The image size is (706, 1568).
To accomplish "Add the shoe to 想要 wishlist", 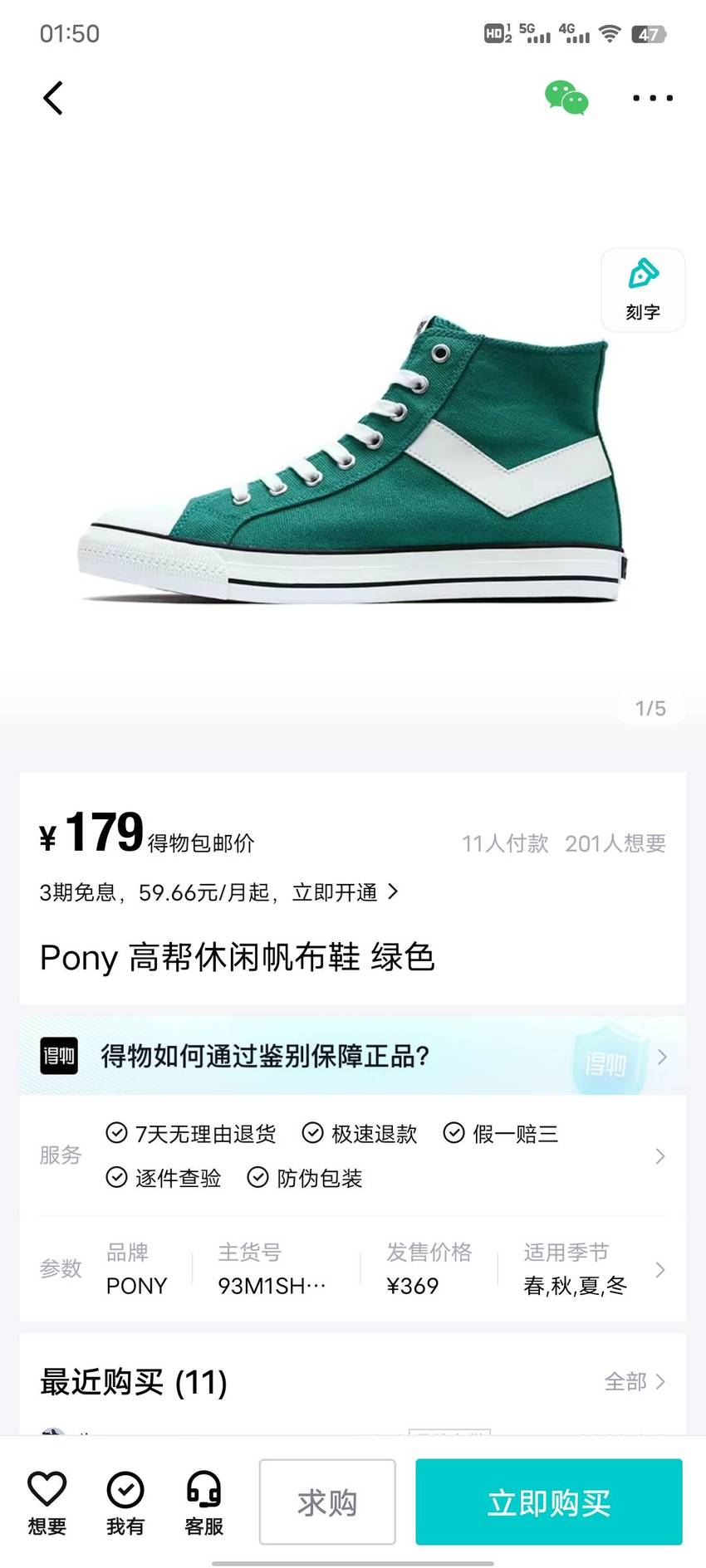I will click(47, 1502).
